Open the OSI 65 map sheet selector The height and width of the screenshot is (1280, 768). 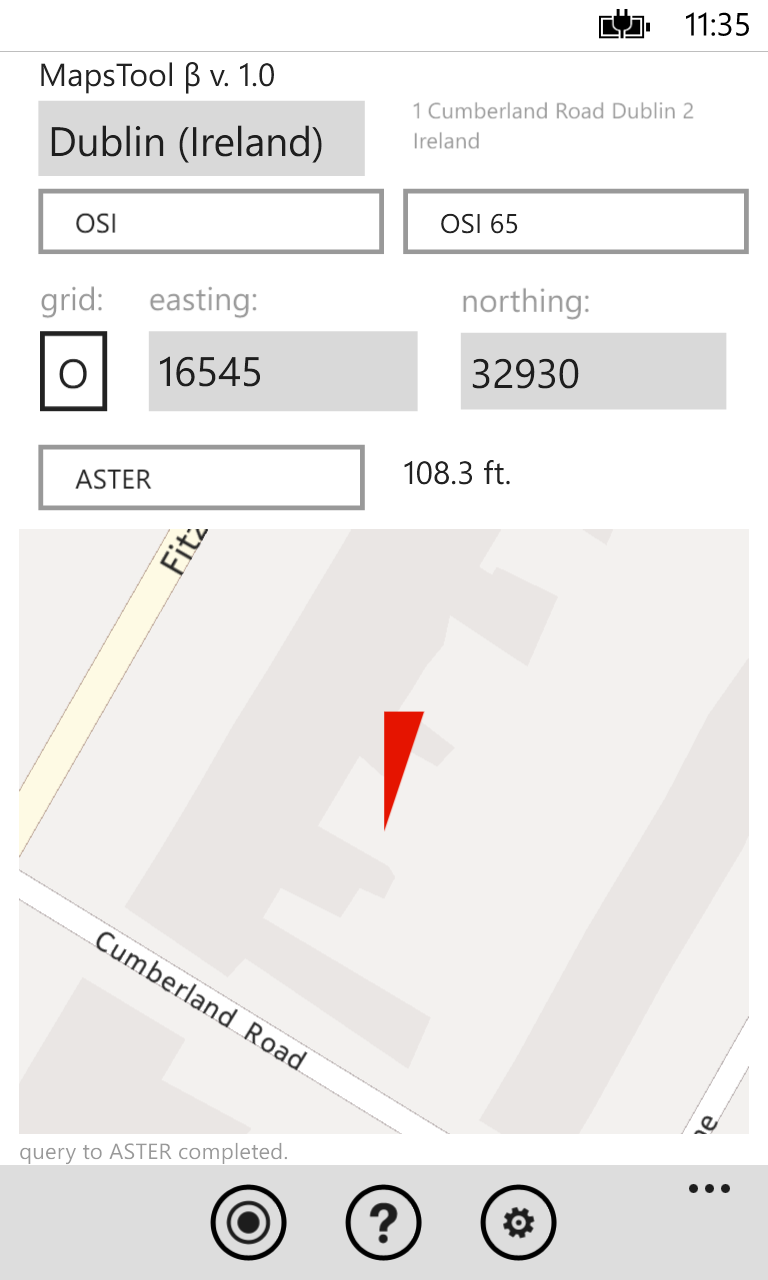(x=575, y=222)
